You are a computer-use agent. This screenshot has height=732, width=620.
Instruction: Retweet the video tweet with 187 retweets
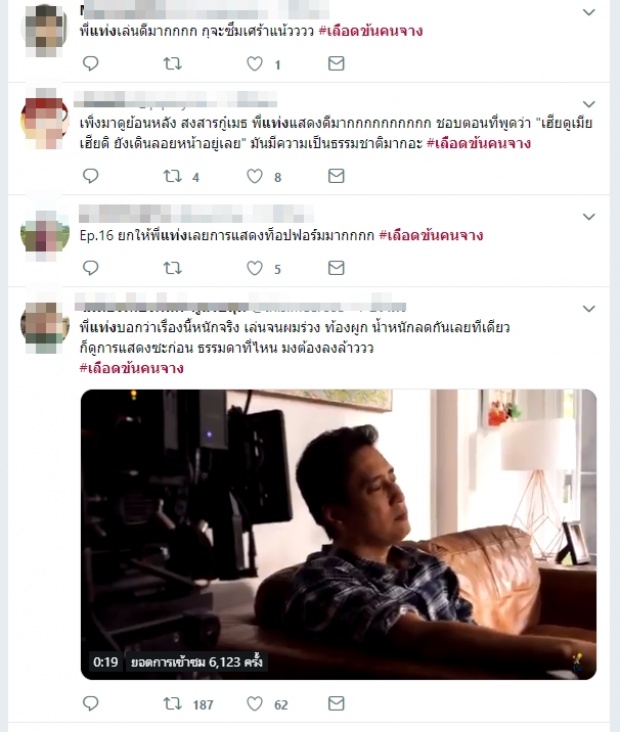[x=172, y=704]
